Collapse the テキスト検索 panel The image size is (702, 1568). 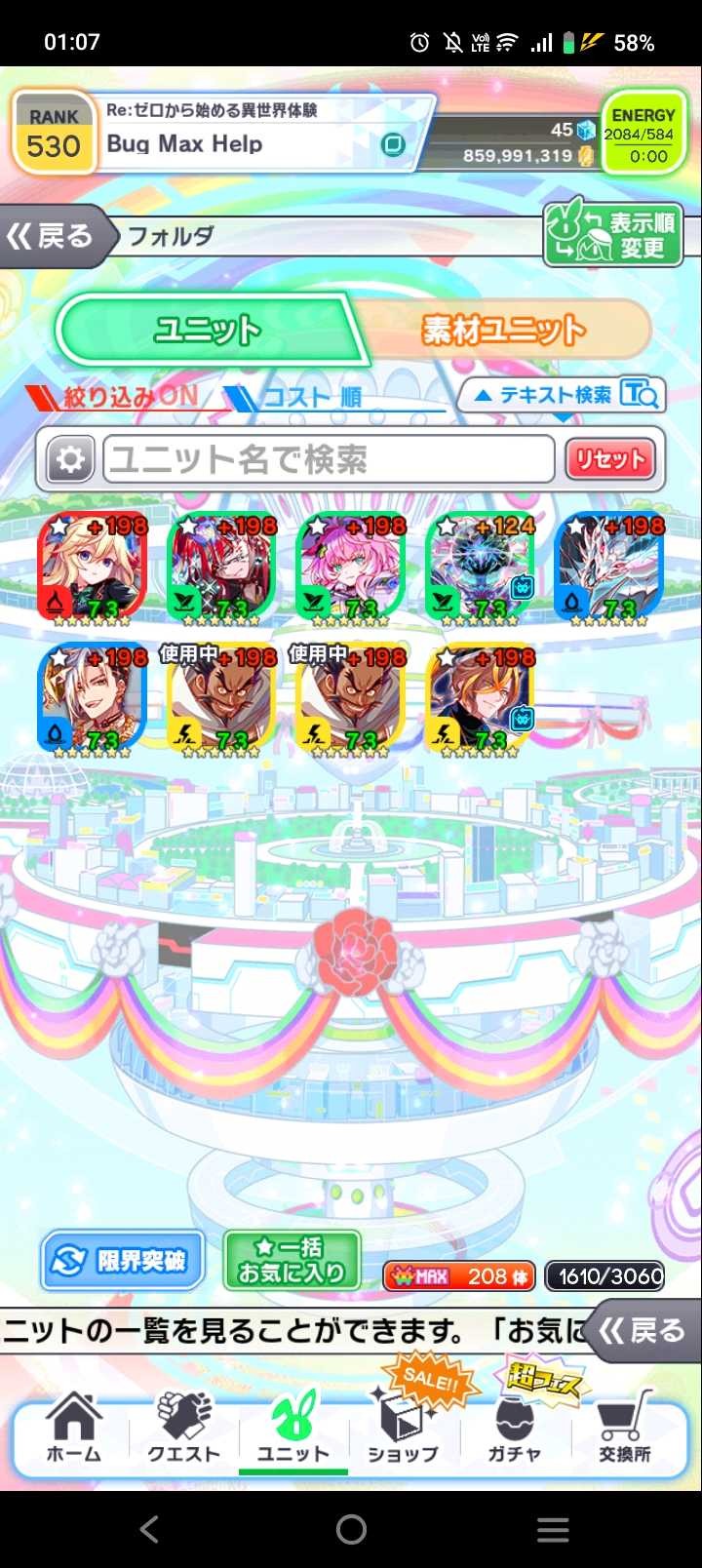point(562,395)
